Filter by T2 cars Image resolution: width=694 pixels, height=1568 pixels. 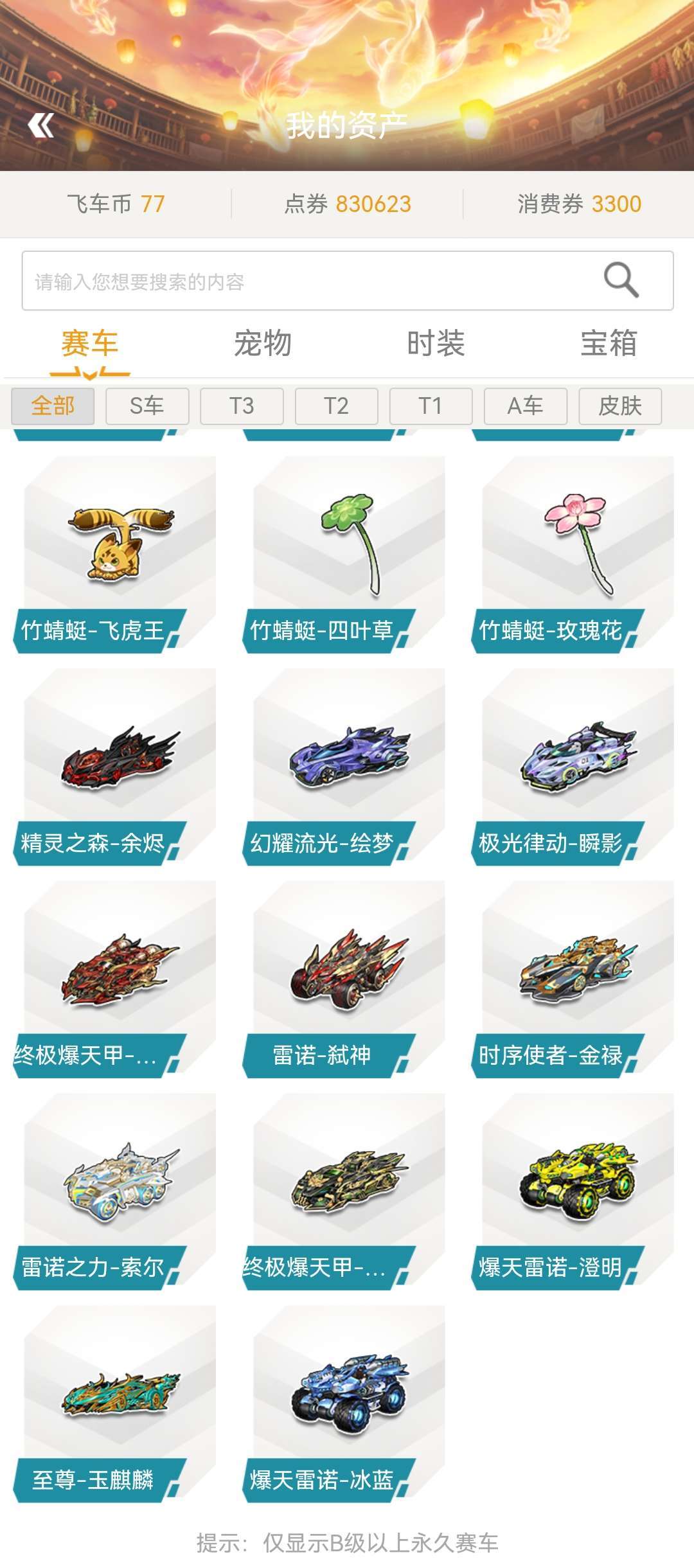coord(336,406)
